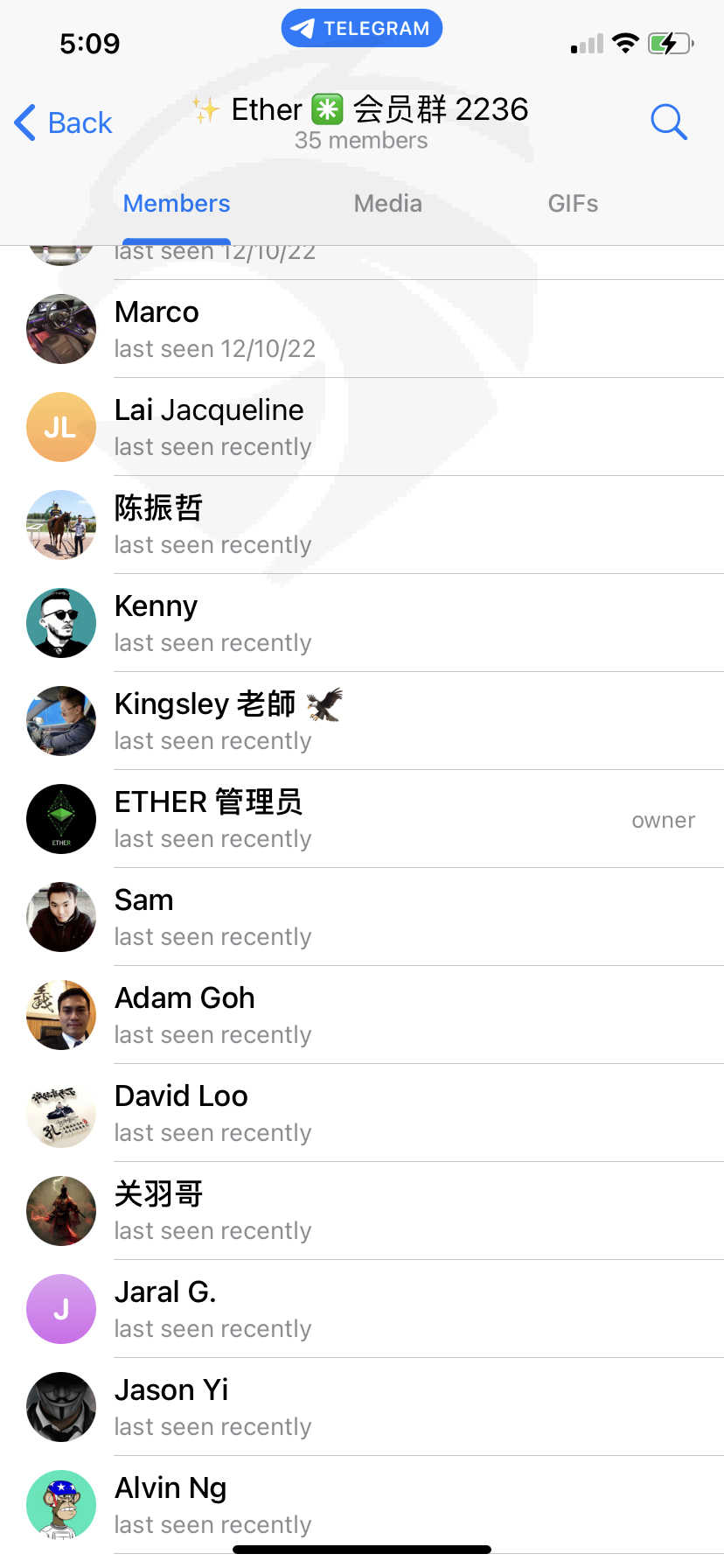Open Marco's profile

tap(362, 329)
